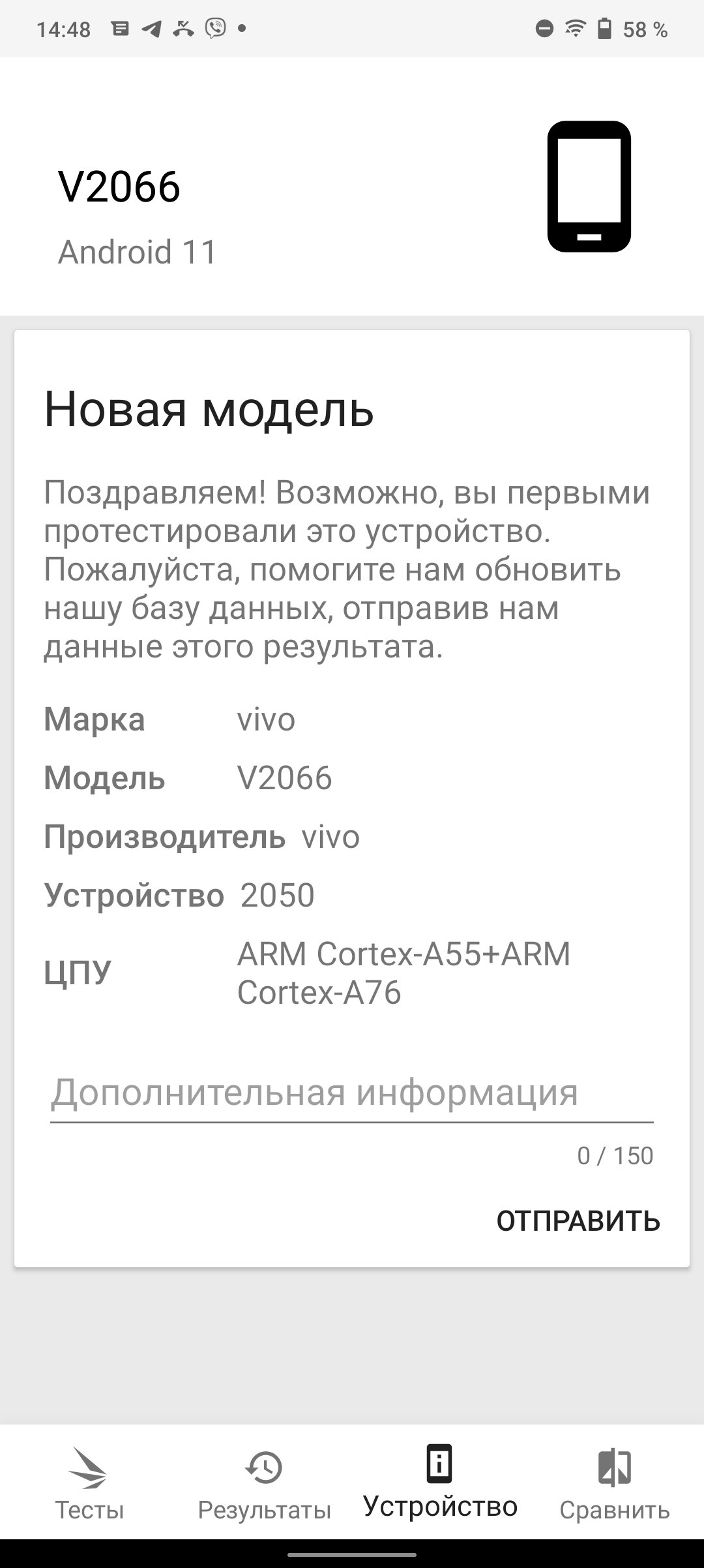Viewport: 704px width, 1568px height.
Task: Tap the ОТПРАВИТЬ button
Action: coord(578,1221)
